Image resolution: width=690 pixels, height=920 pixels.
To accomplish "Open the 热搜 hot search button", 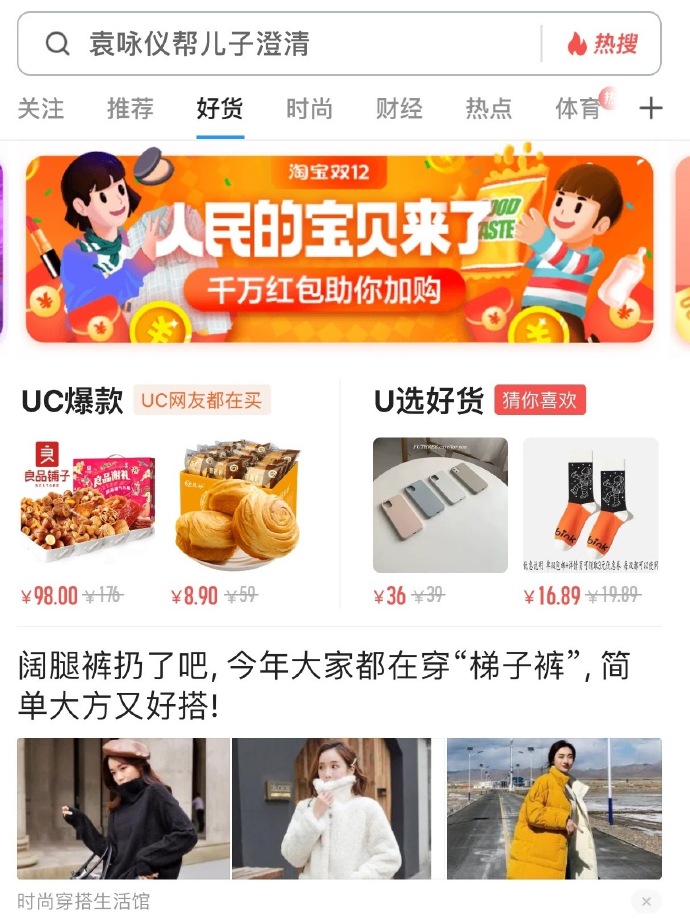I will tap(602, 44).
